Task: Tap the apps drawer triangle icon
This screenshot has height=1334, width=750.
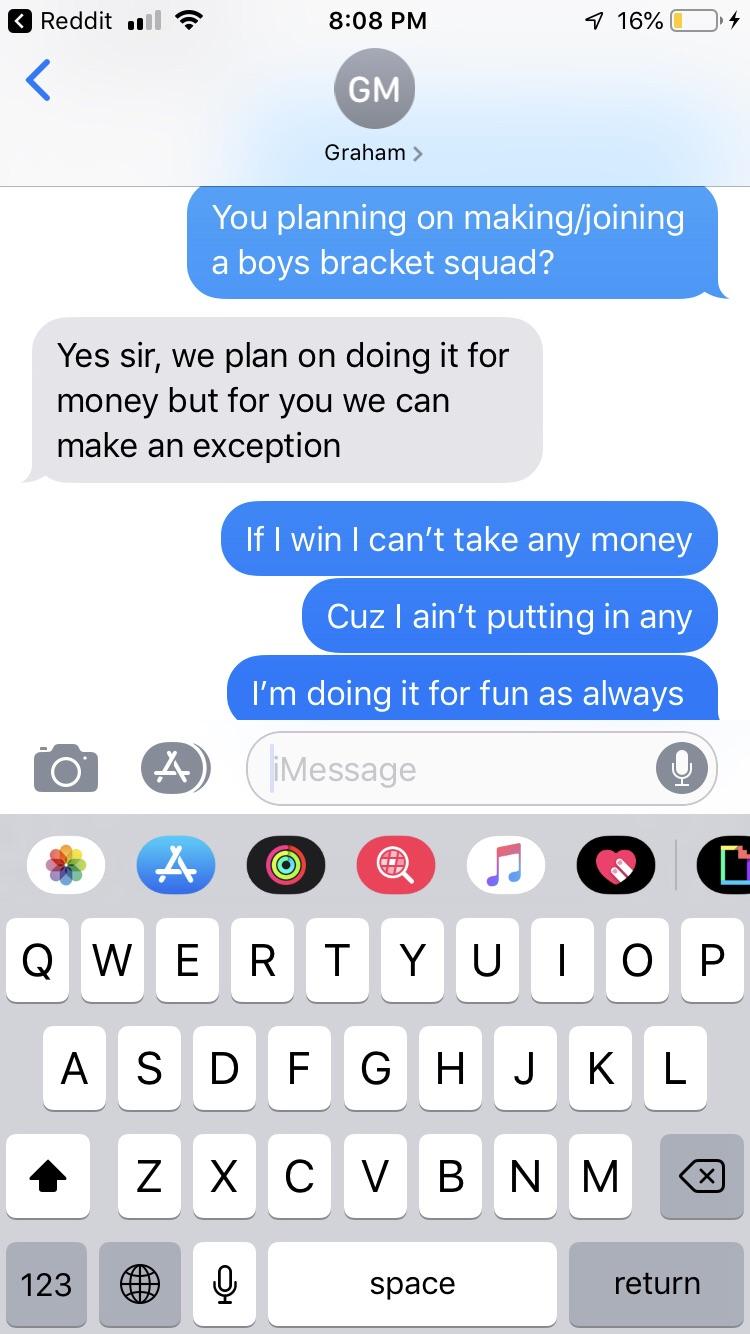Action: (x=175, y=769)
